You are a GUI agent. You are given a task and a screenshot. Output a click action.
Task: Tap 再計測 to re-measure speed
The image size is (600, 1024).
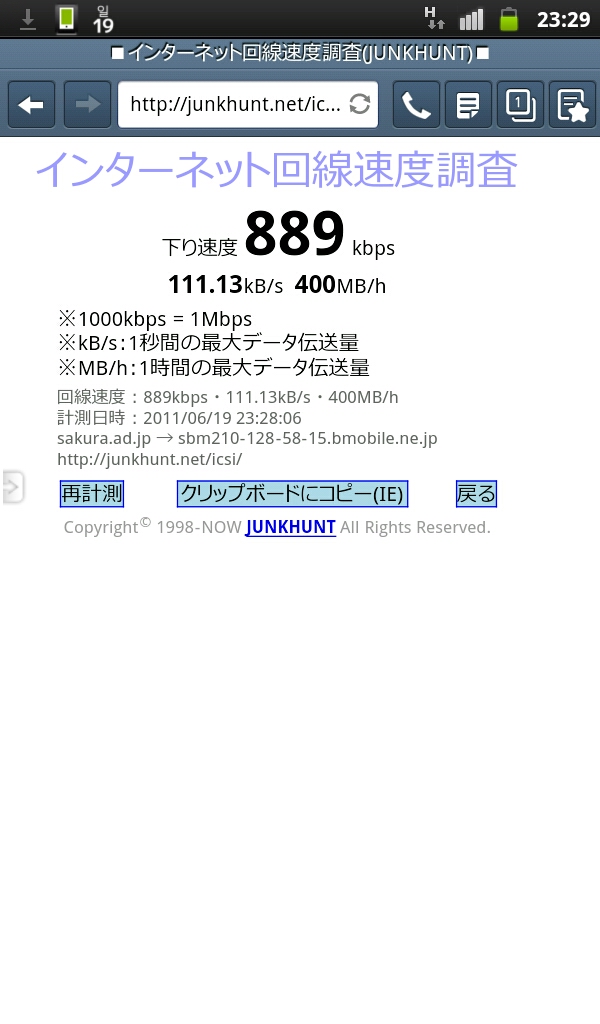pyautogui.click(x=92, y=493)
